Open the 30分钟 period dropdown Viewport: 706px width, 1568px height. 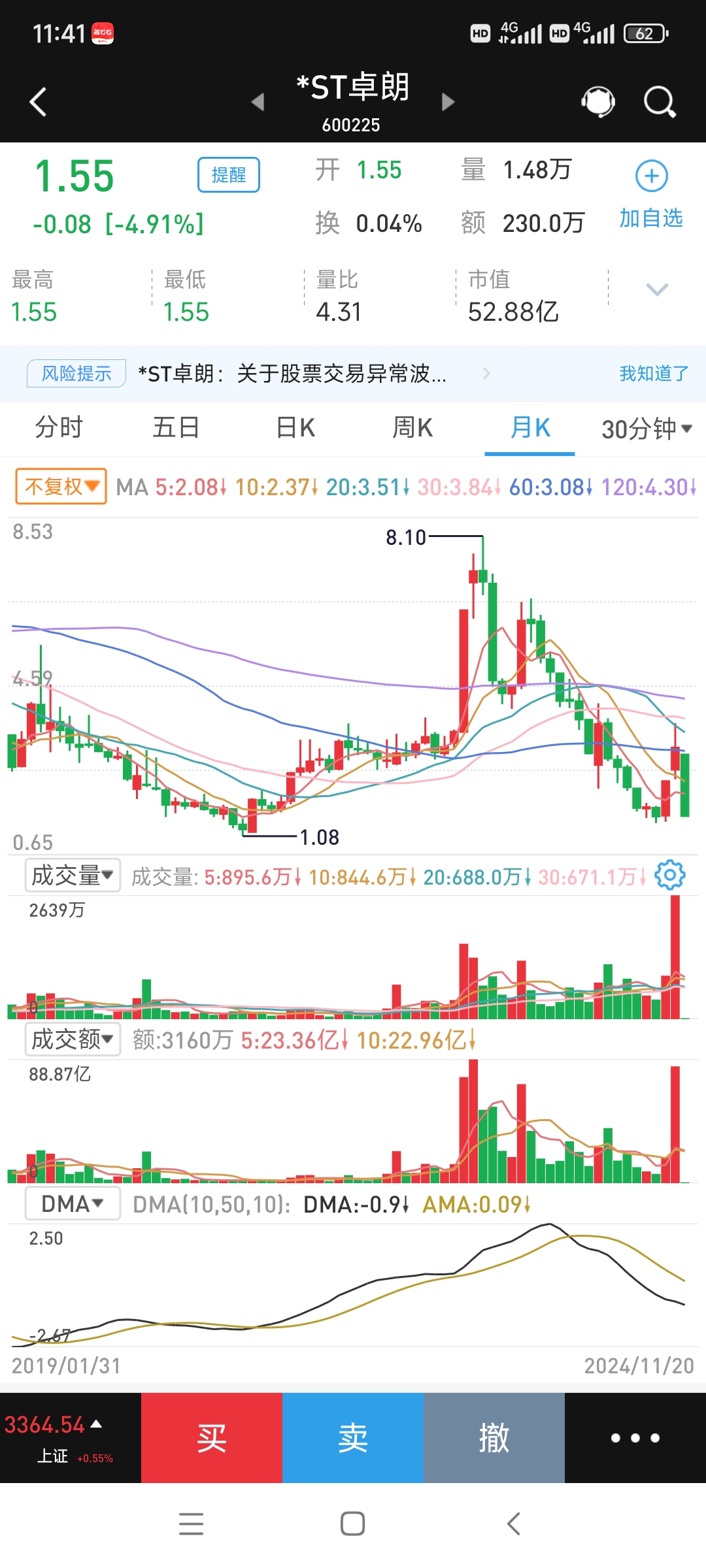646,429
